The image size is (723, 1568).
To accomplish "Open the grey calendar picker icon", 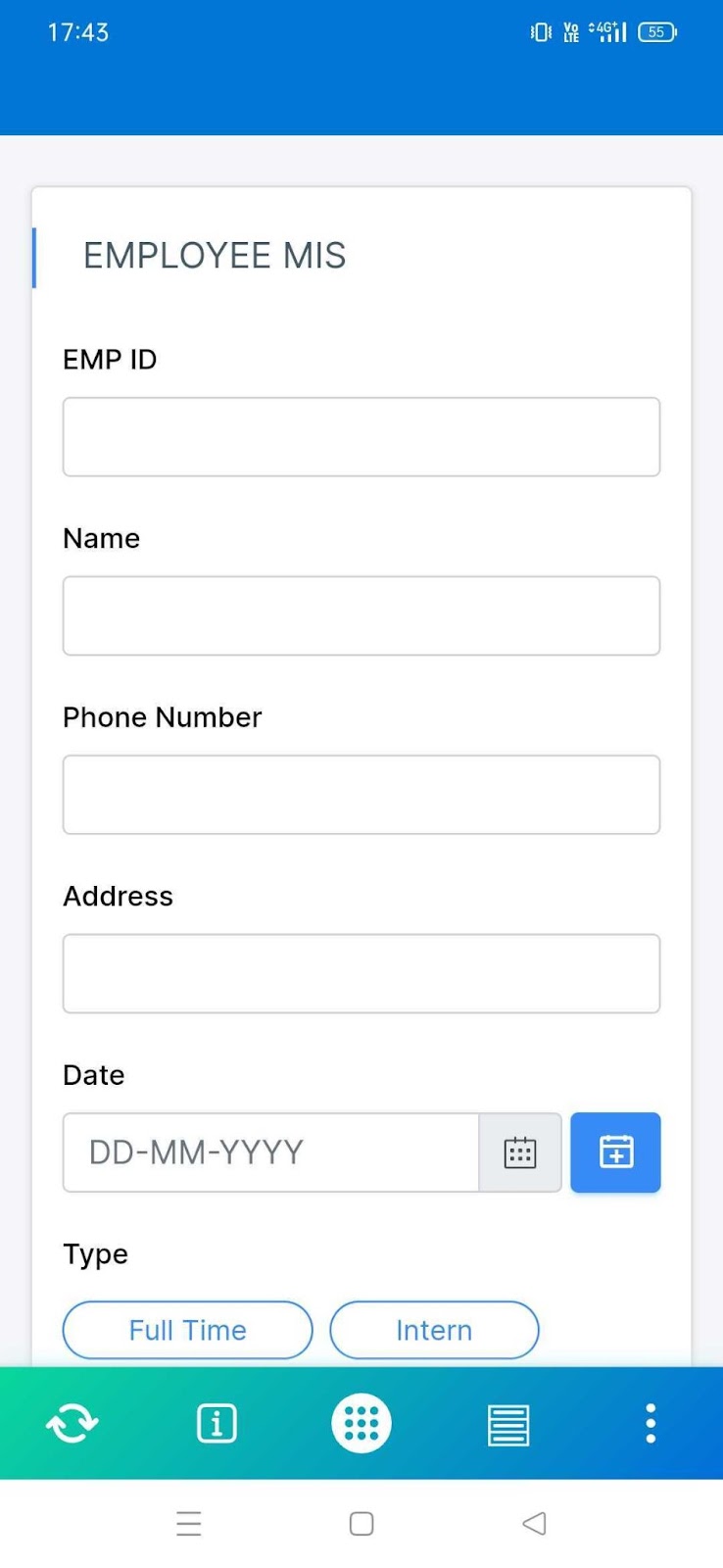I will (x=520, y=1152).
